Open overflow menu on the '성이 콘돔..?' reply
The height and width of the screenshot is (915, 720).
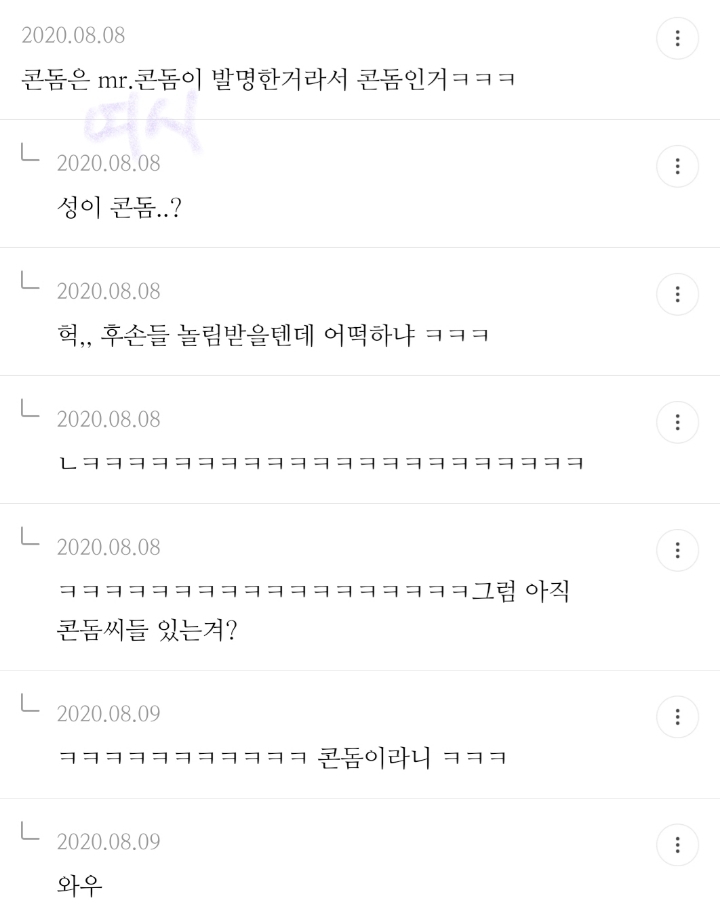[677, 166]
